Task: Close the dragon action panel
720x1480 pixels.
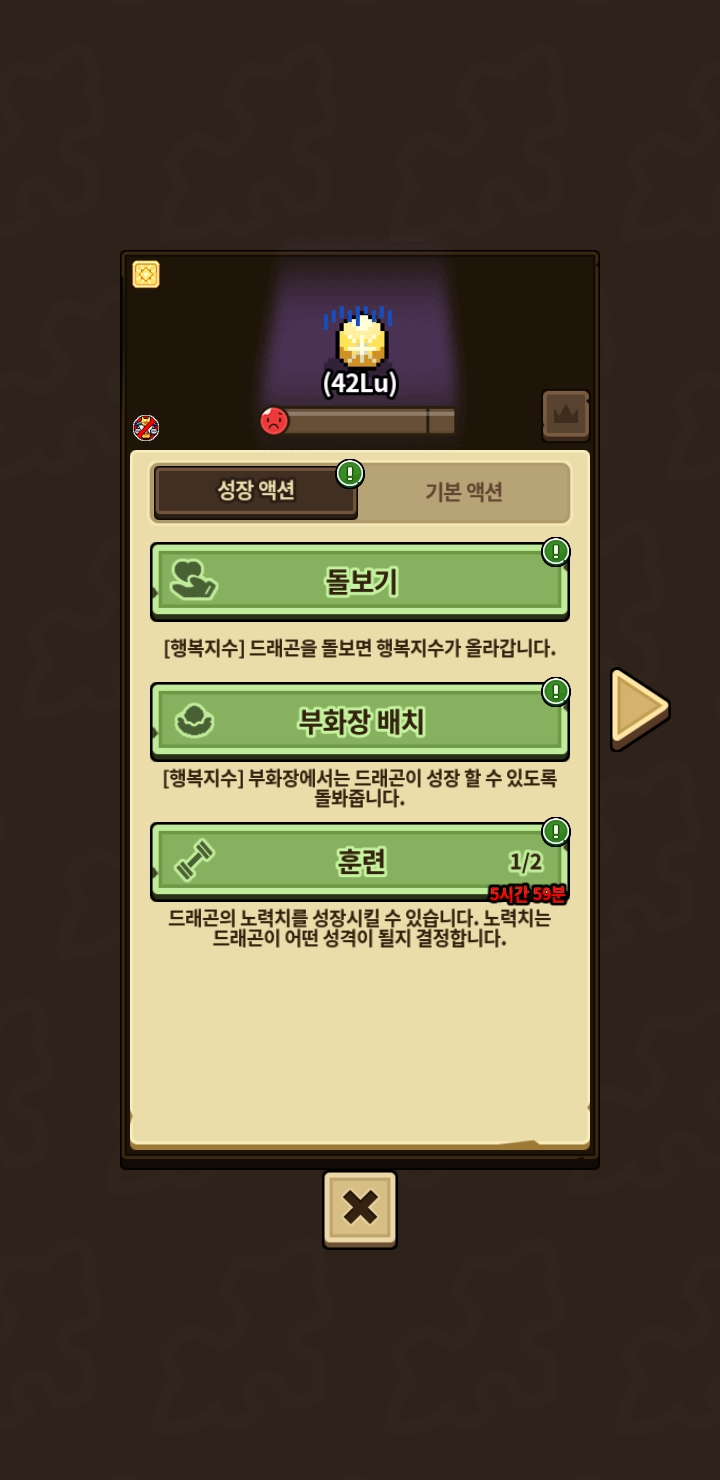Action: [360, 1208]
